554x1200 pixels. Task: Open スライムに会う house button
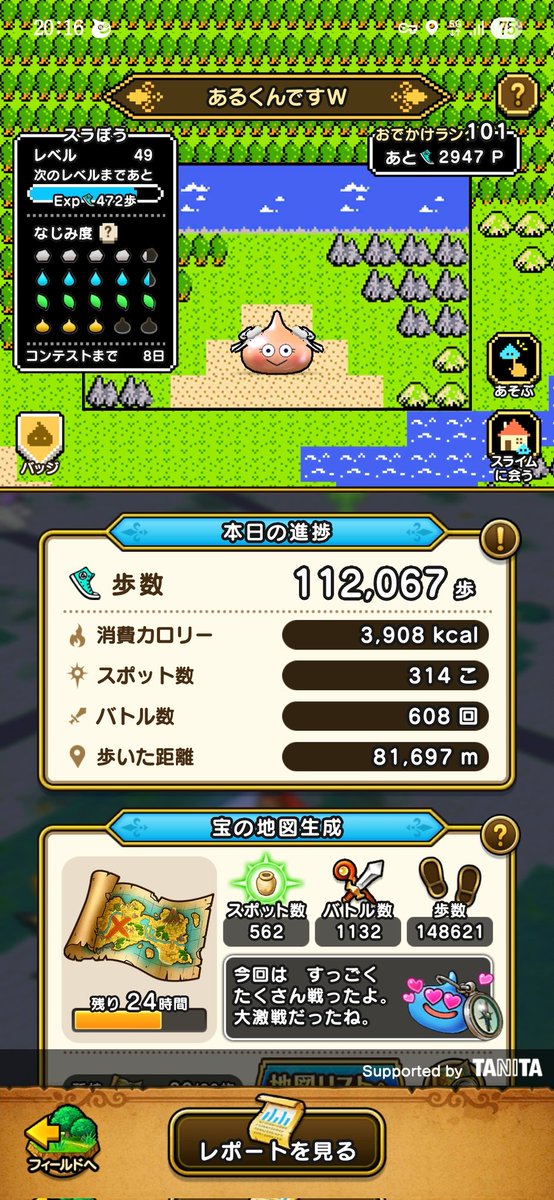pyautogui.click(x=514, y=445)
